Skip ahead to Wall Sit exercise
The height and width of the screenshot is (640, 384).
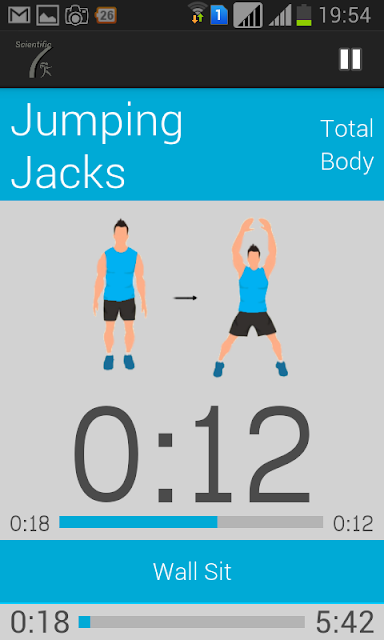(192, 571)
